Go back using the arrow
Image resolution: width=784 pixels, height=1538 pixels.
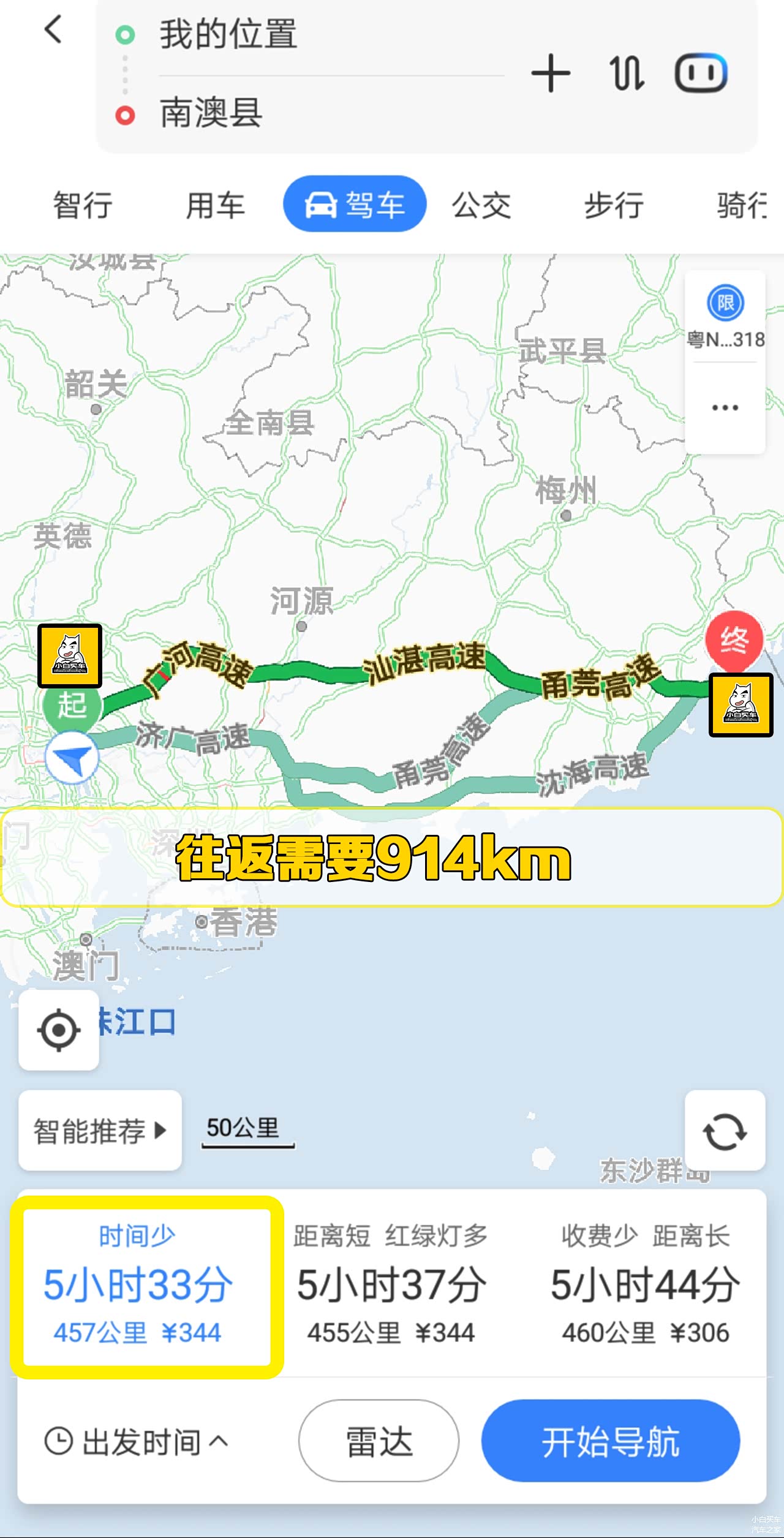coord(54,29)
